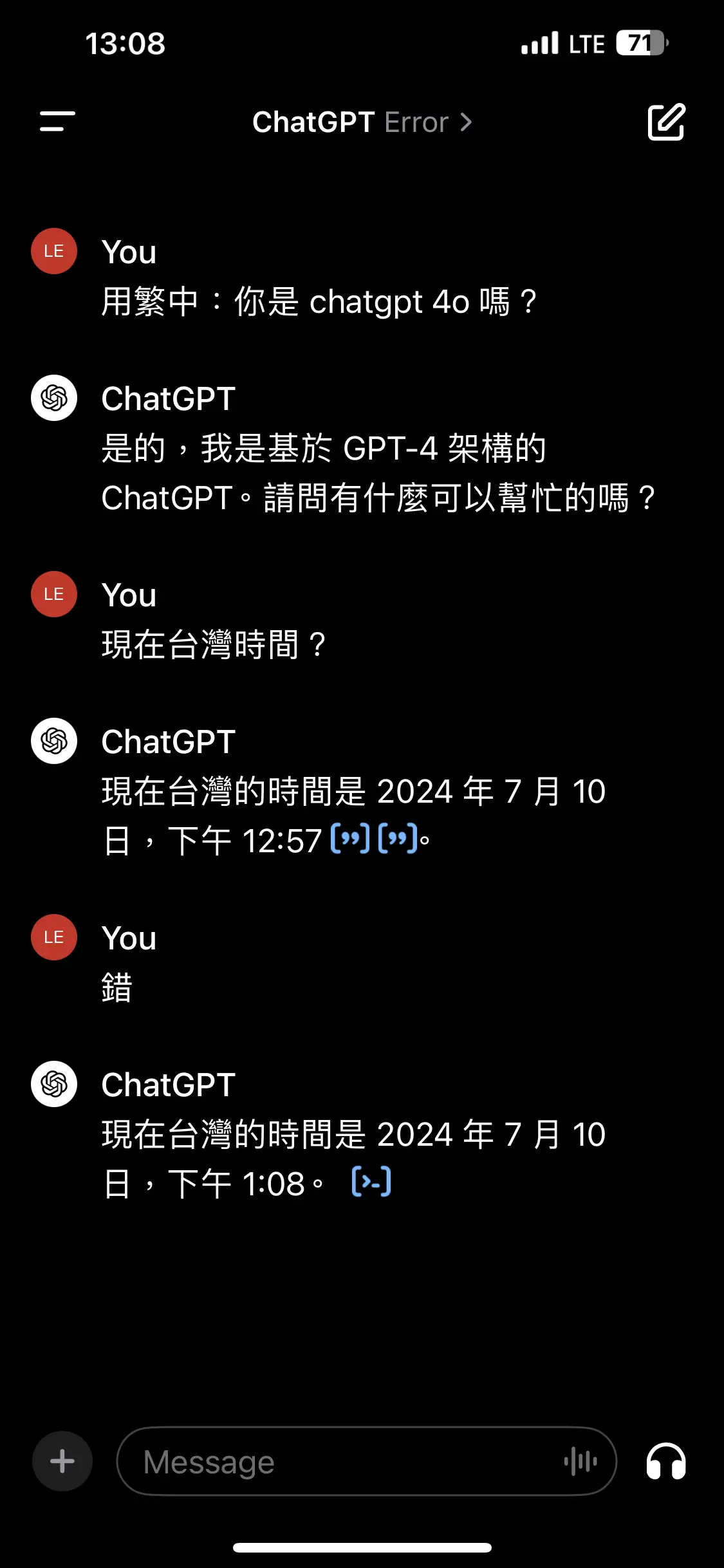This screenshot has height=1568, width=724.
Task: Start voice conversation with headphones icon
Action: point(666,1461)
